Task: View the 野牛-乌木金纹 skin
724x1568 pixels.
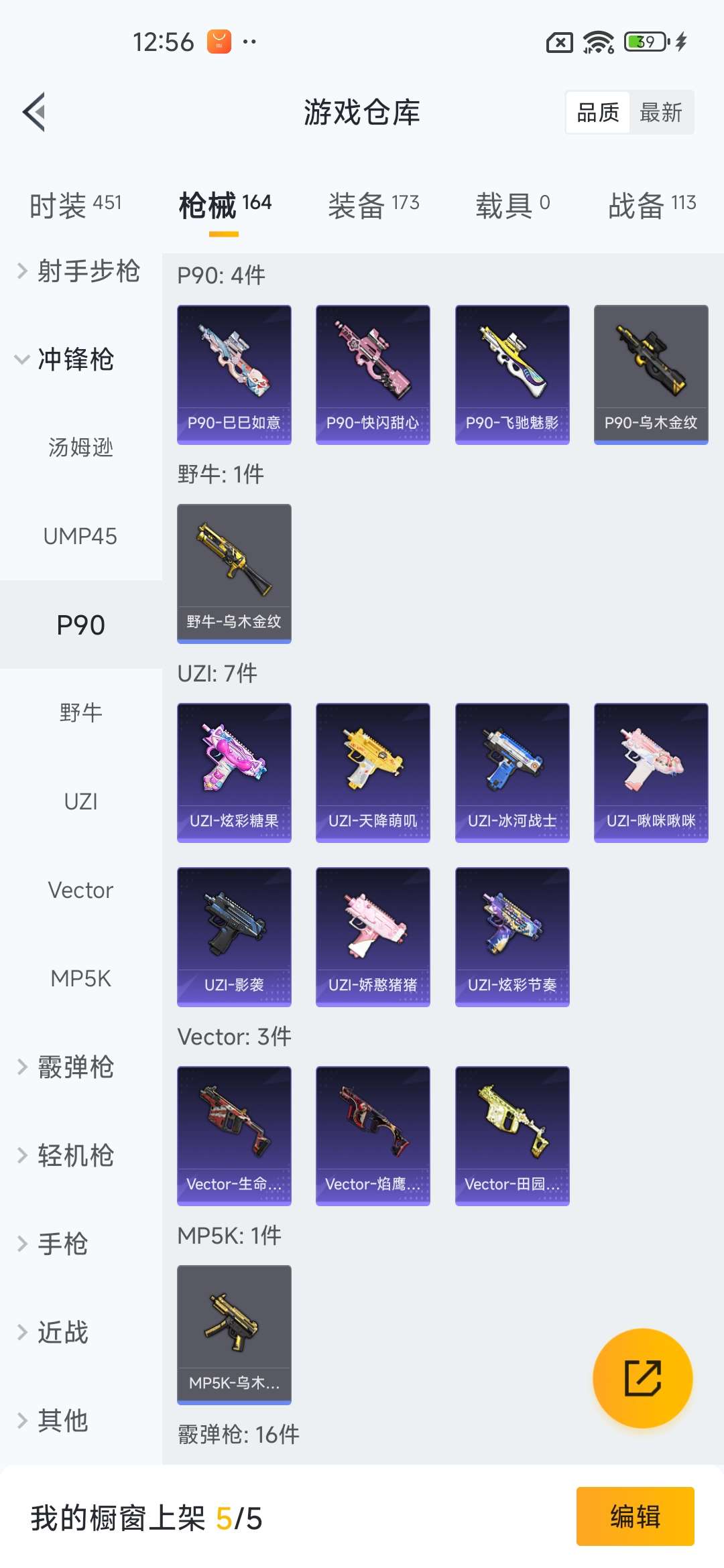Action: tap(234, 573)
